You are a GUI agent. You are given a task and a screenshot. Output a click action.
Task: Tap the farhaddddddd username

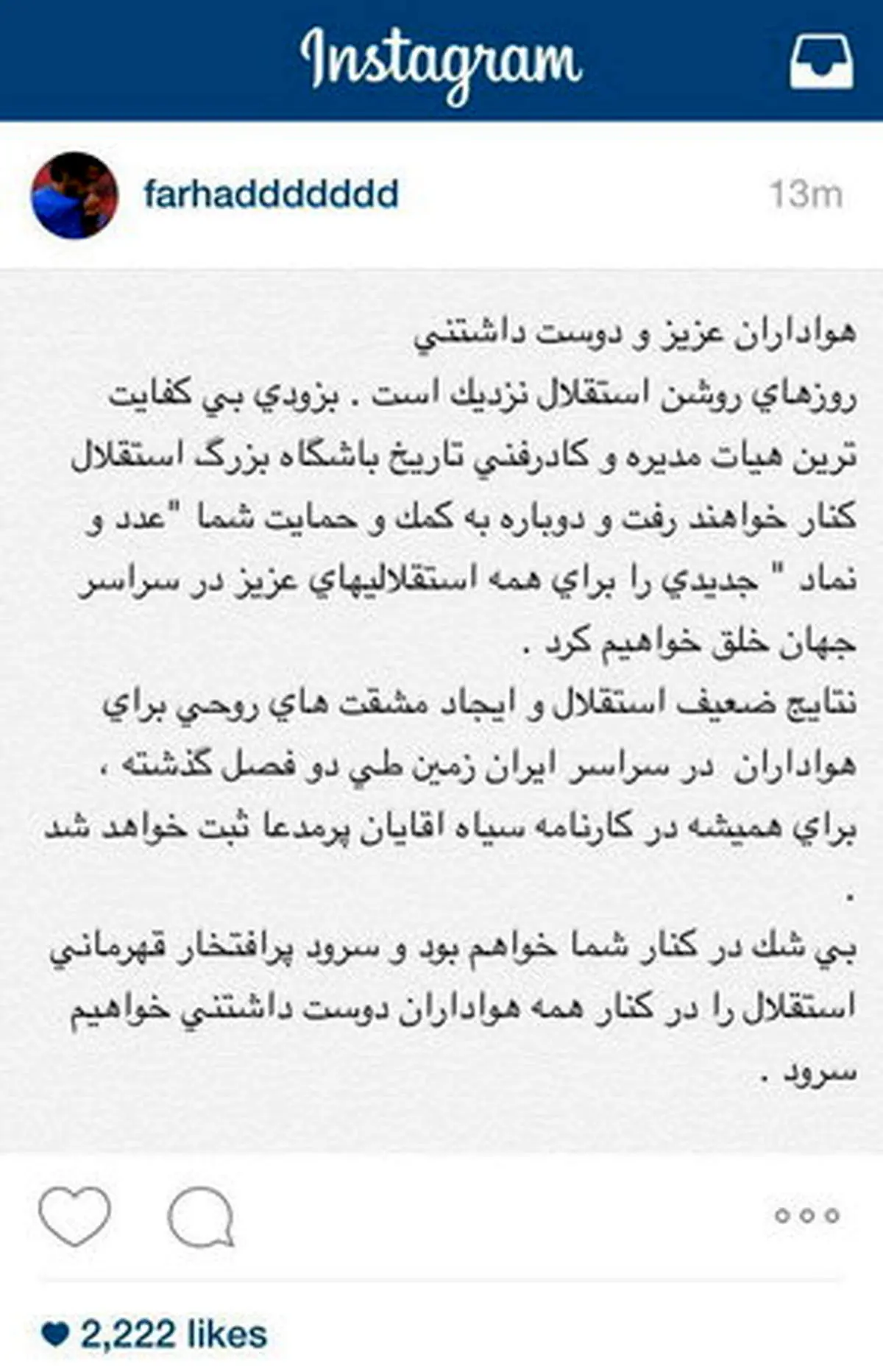click(272, 194)
